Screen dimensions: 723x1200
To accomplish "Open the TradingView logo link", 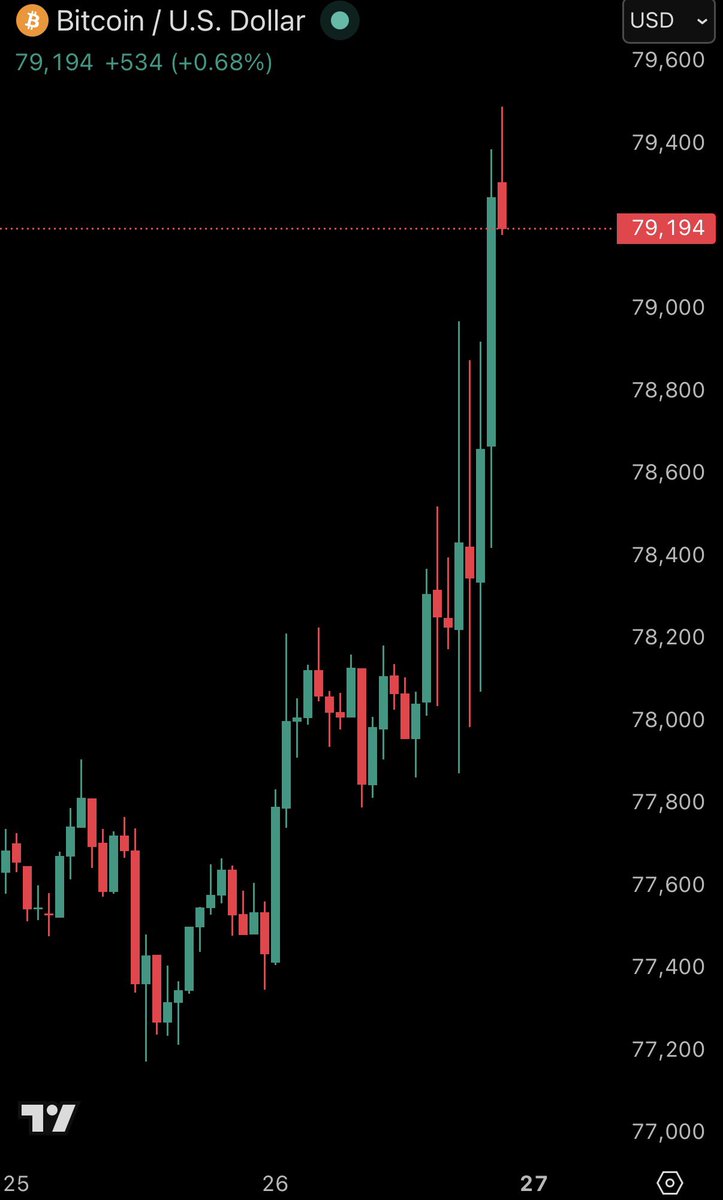I will (48, 1118).
